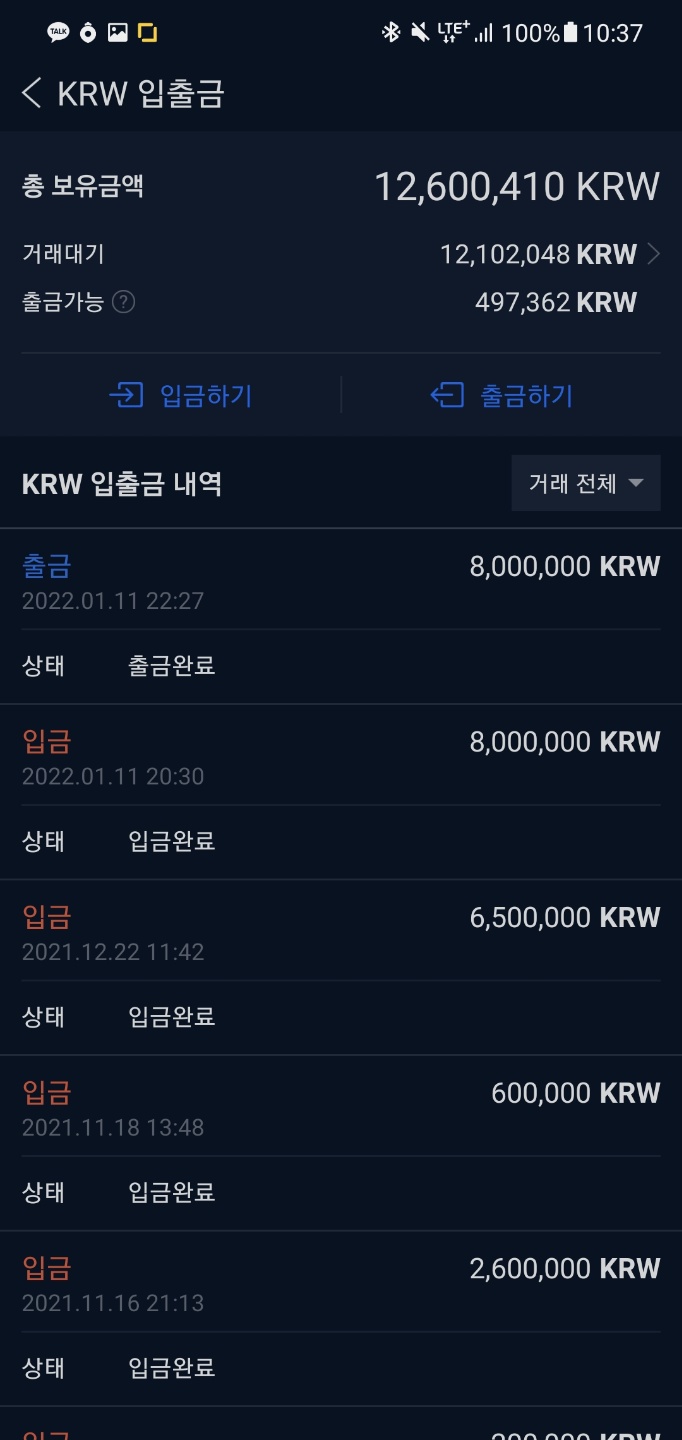Open the 8,000,000 KRW 출금 record

[x=341, y=616]
